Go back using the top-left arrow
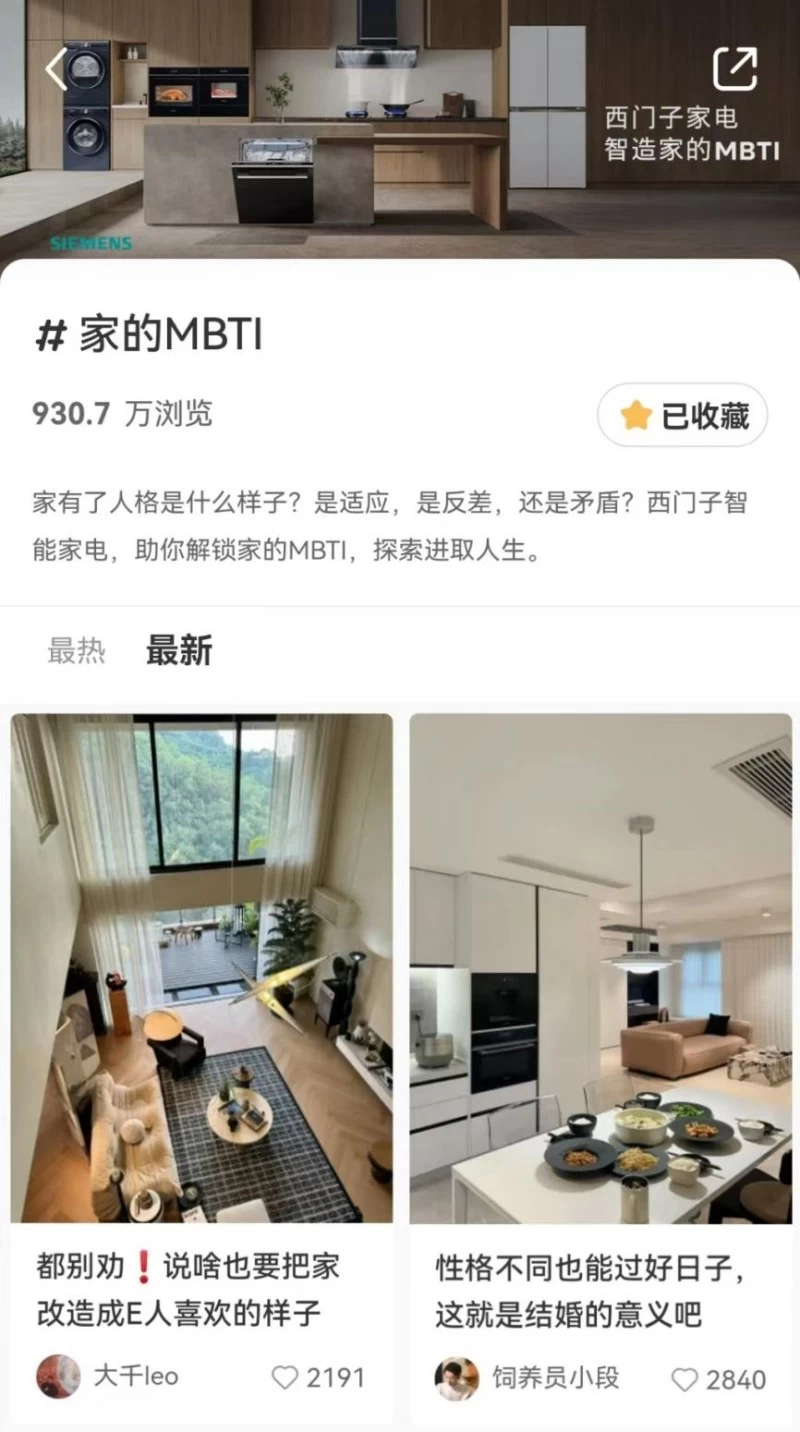 pyautogui.click(x=57, y=70)
